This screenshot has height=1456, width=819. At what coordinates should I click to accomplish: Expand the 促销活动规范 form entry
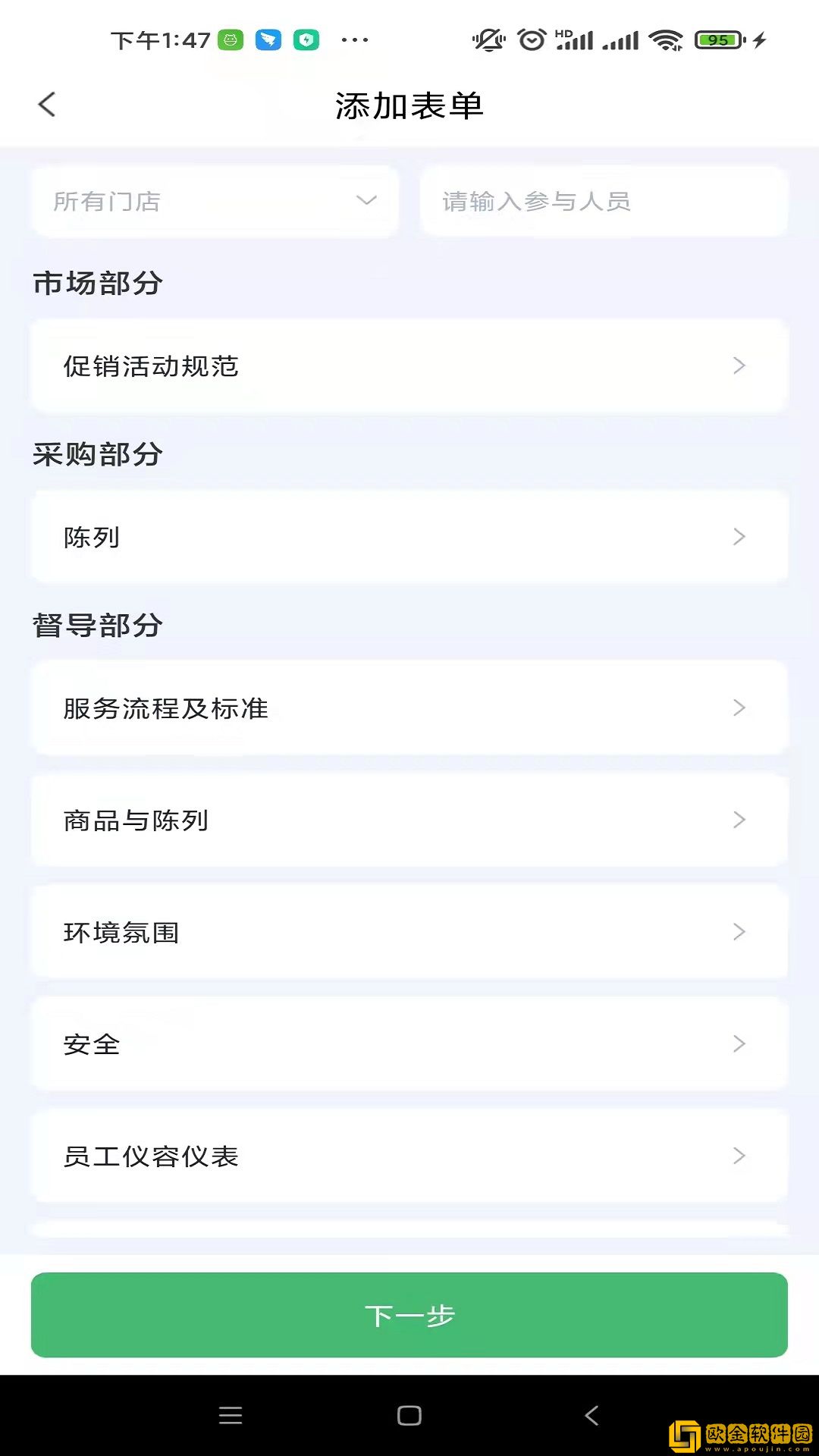(409, 366)
